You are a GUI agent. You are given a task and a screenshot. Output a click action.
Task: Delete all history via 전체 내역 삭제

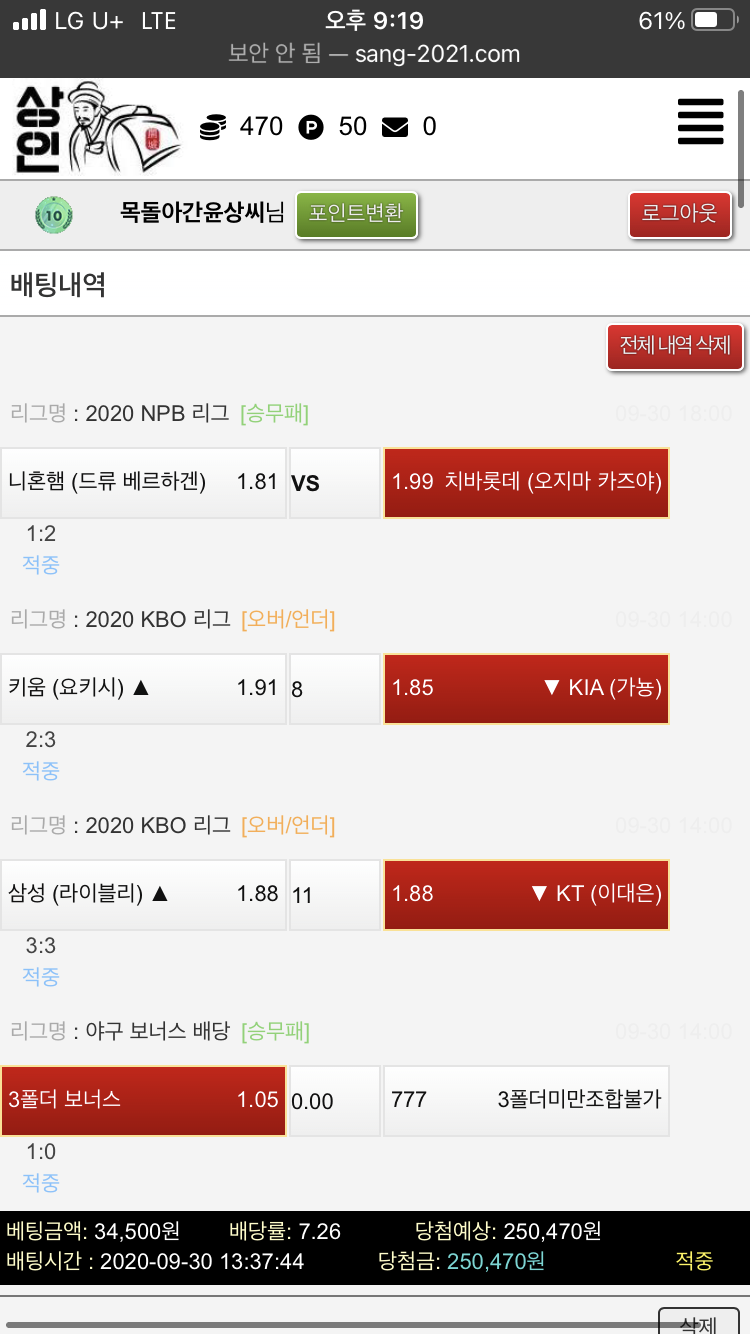675,346
